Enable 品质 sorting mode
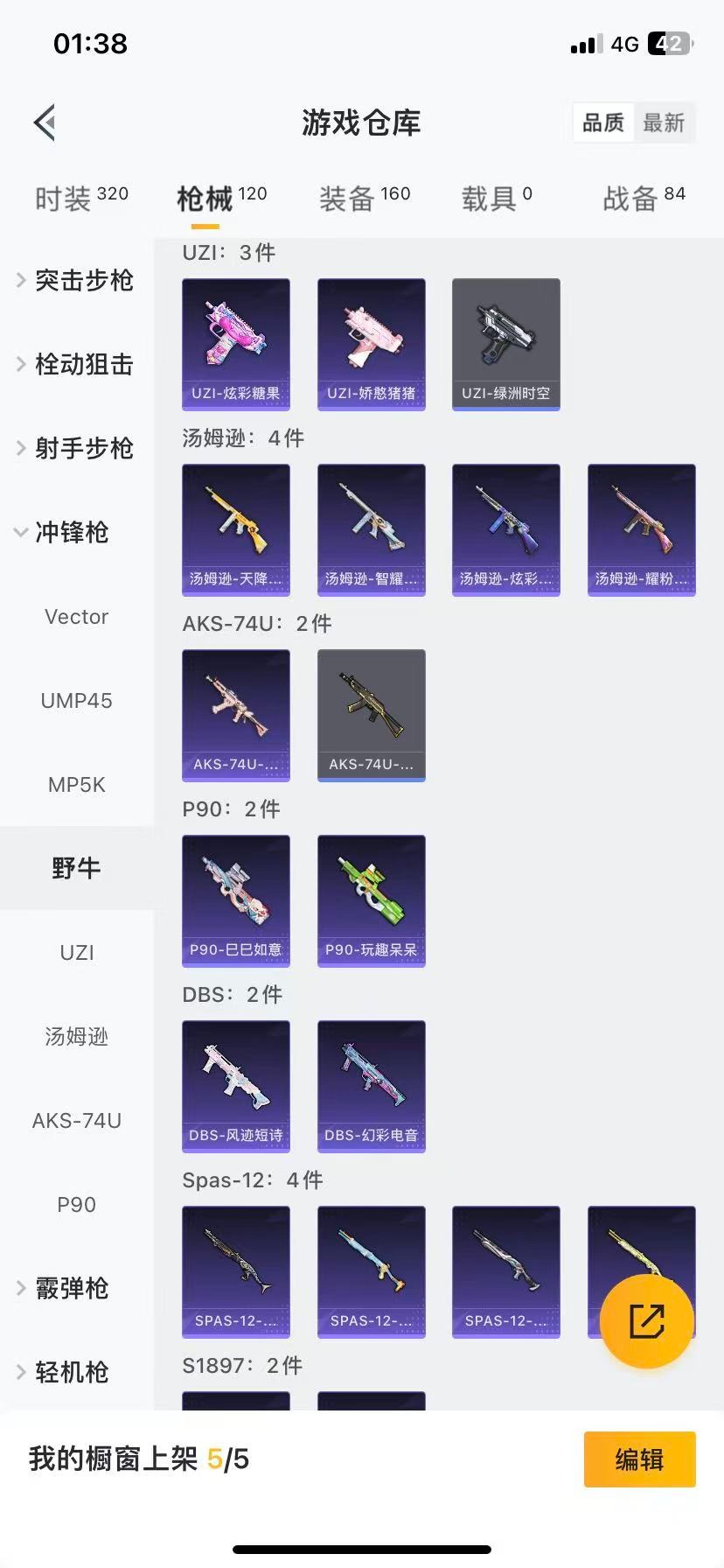Image resolution: width=724 pixels, height=1568 pixels. click(x=602, y=123)
